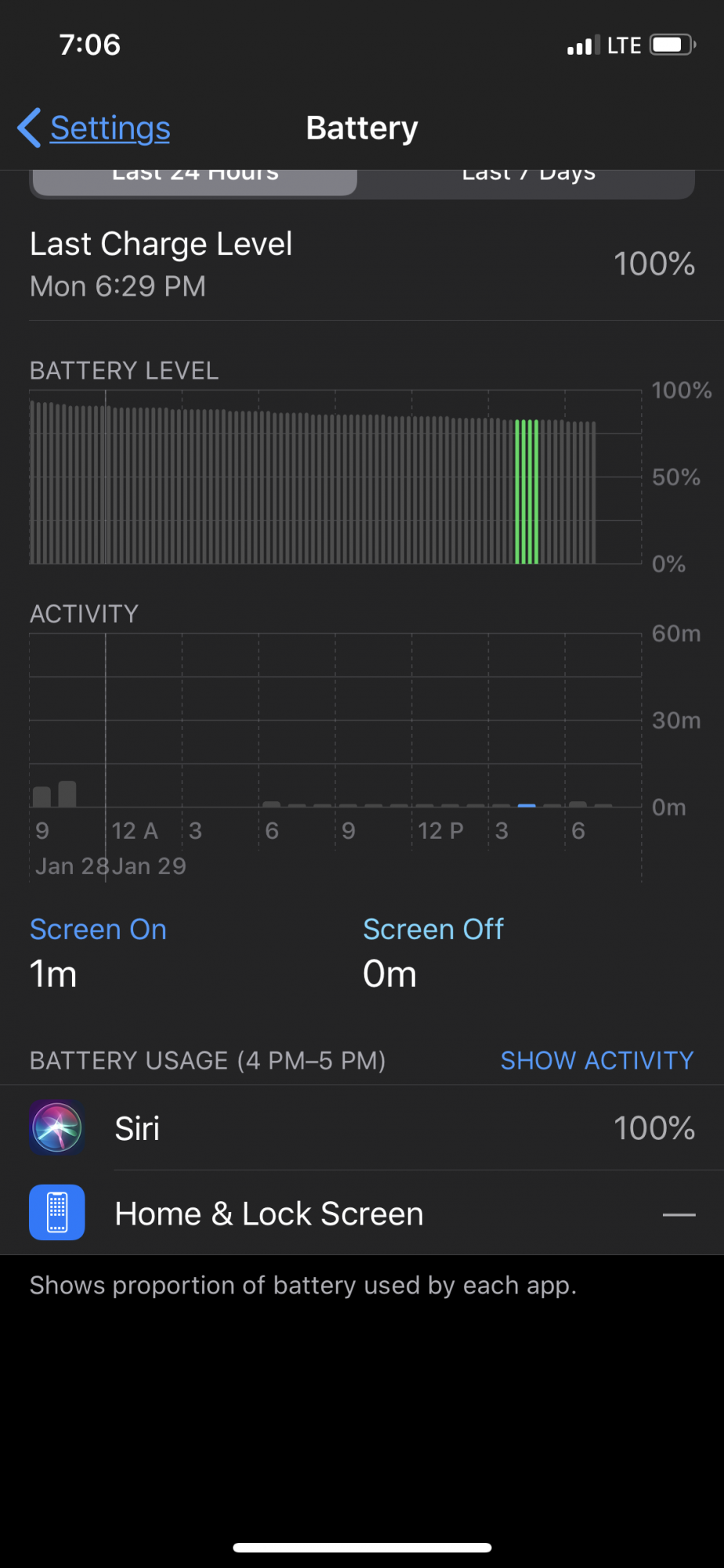Select the blue activity bar in the chart
This screenshot has height=1568, width=724.
527,805
